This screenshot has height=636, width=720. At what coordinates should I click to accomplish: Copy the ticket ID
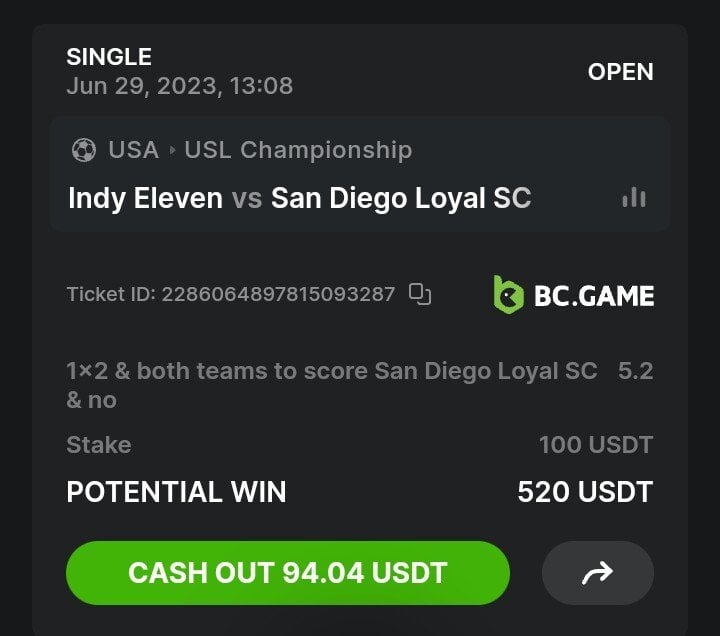click(x=420, y=294)
